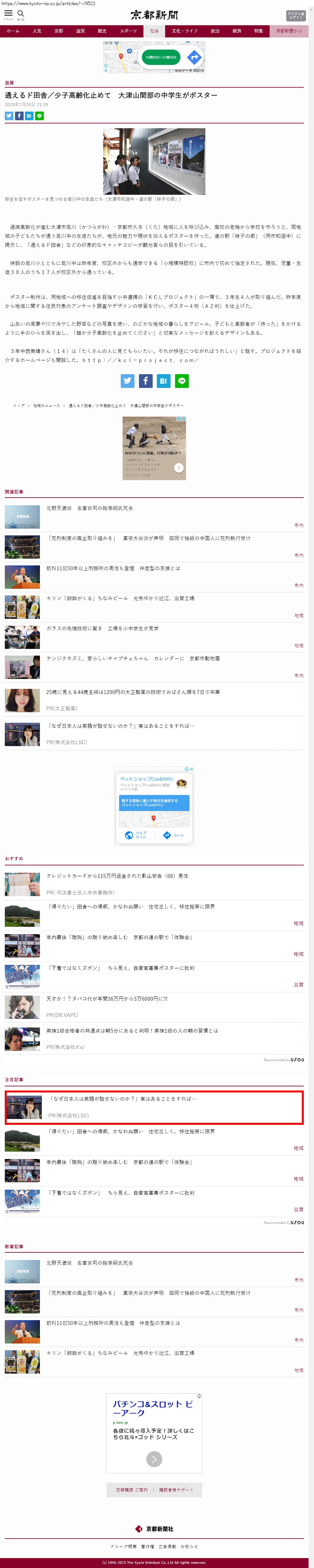Open the 京都新聞から tab
The width and height of the screenshot is (314, 1568).
(288, 30)
